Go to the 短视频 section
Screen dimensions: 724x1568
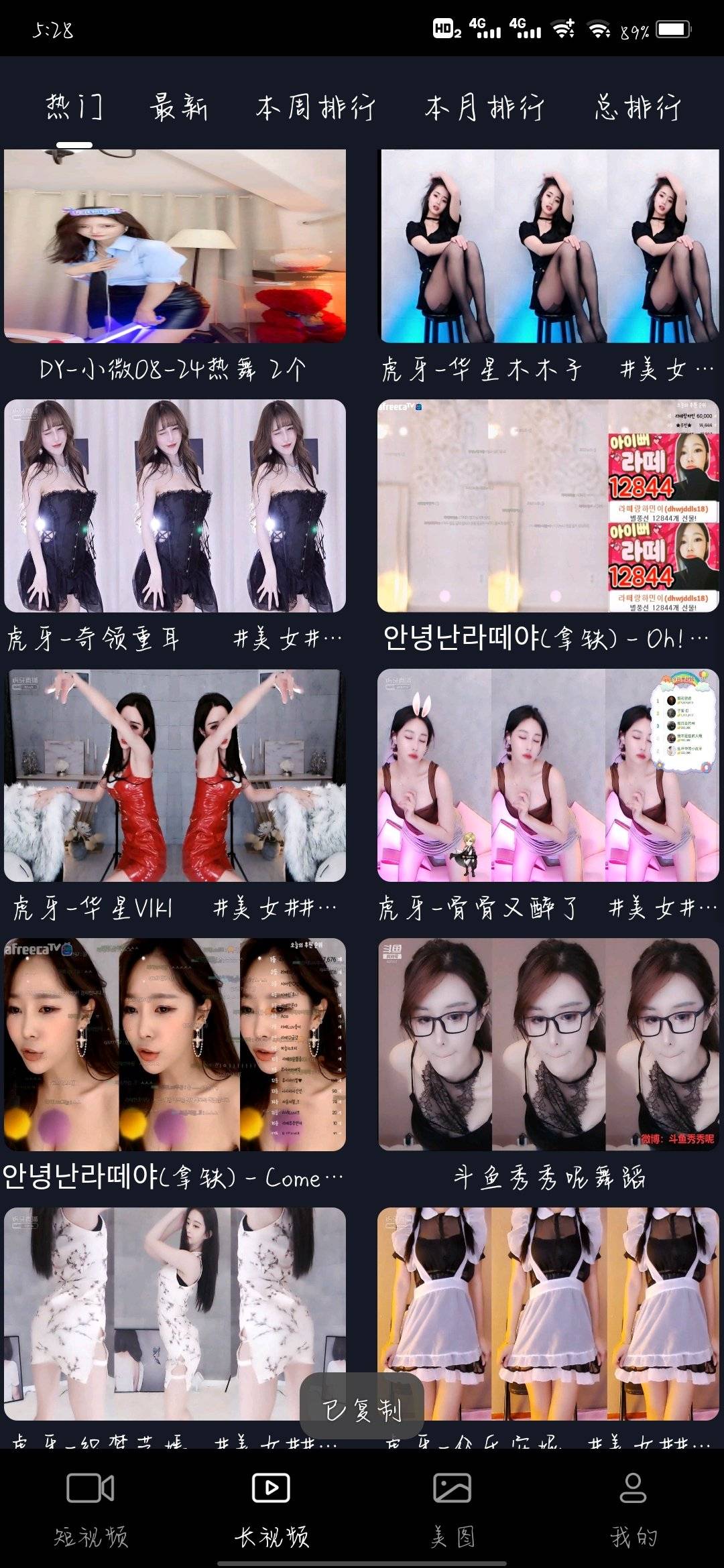click(90, 1508)
